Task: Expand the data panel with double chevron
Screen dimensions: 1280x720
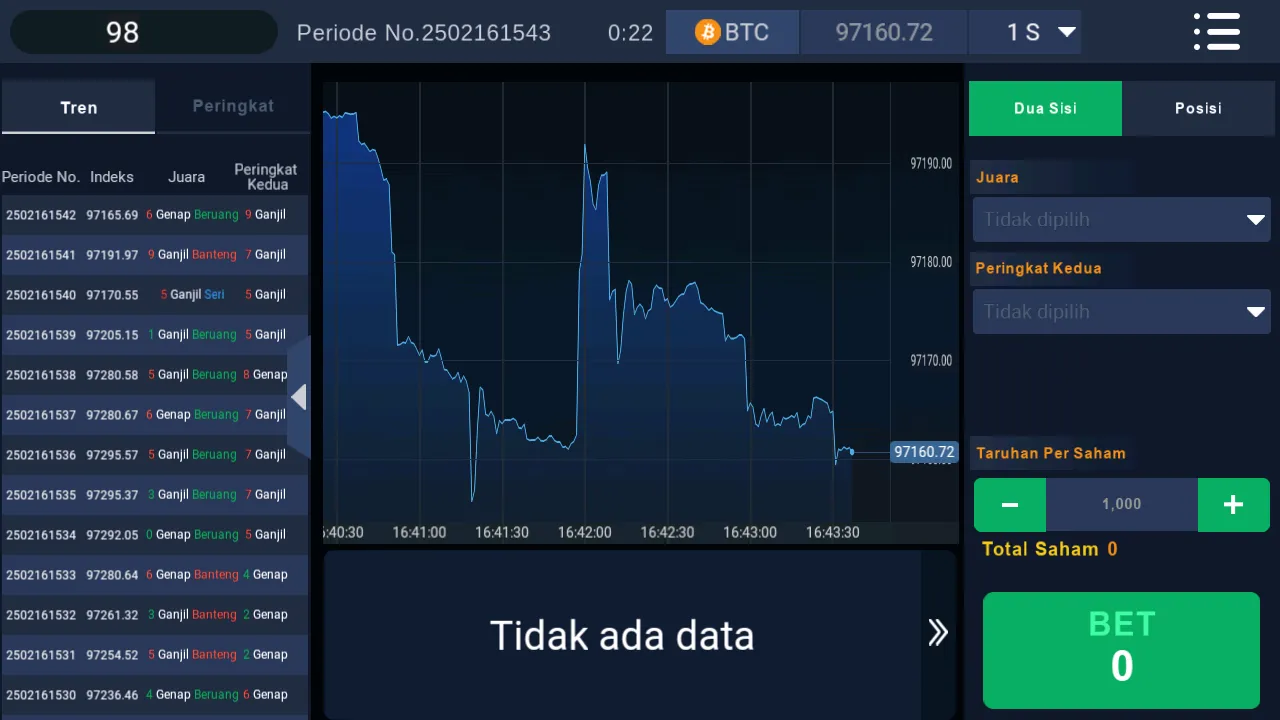Action: click(x=937, y=632)
